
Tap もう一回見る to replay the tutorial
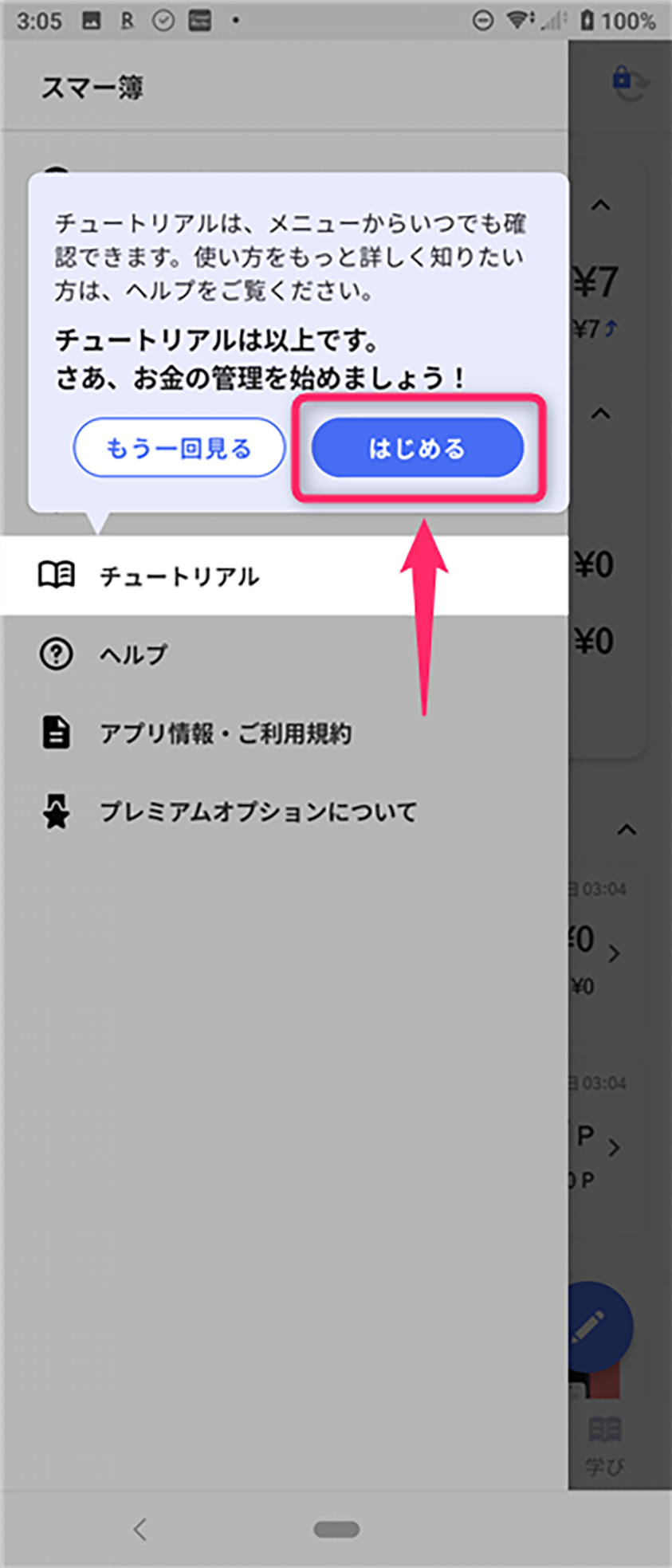(x=179, y=448)
